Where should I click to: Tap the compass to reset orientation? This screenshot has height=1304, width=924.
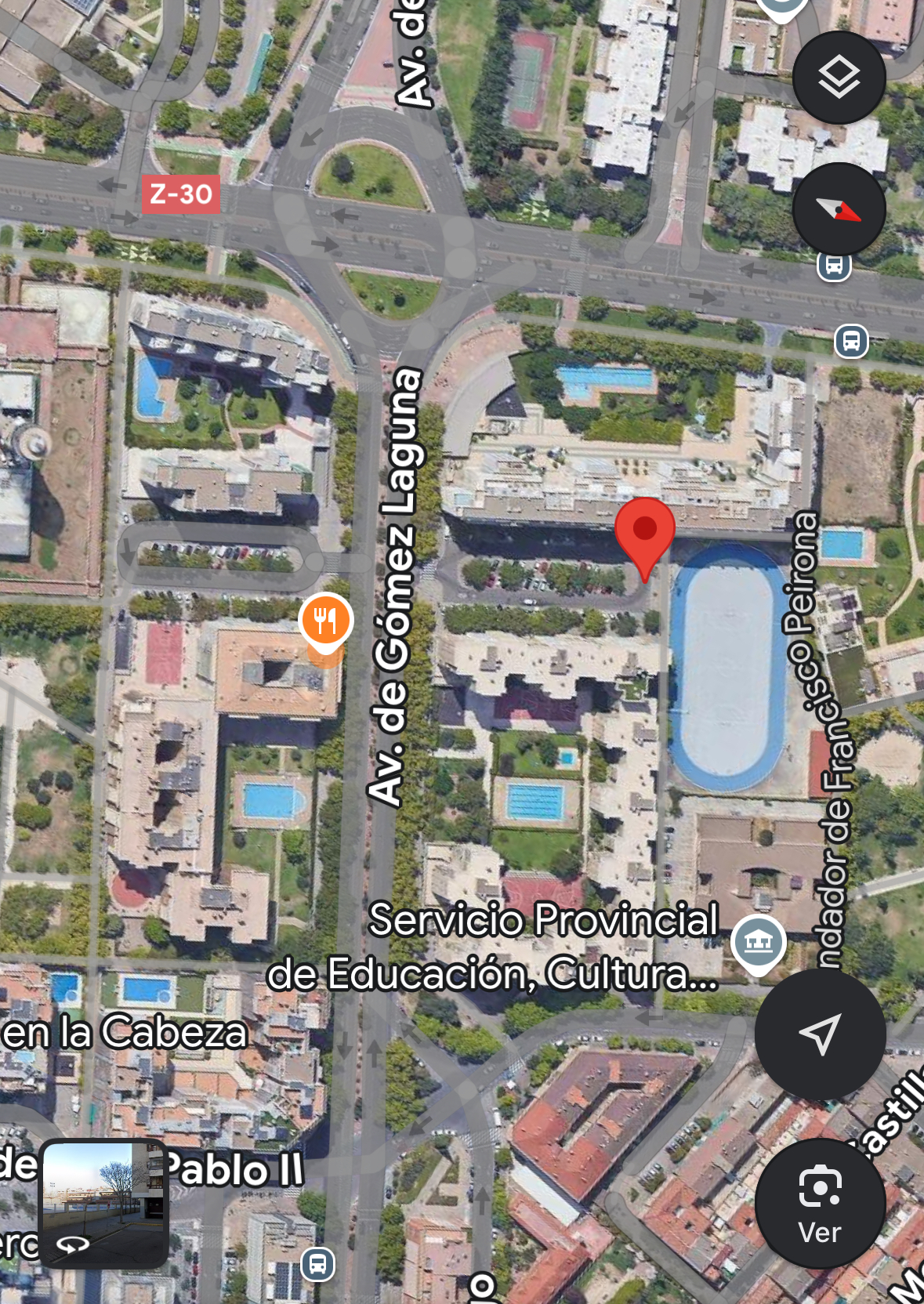pos(839,209)
